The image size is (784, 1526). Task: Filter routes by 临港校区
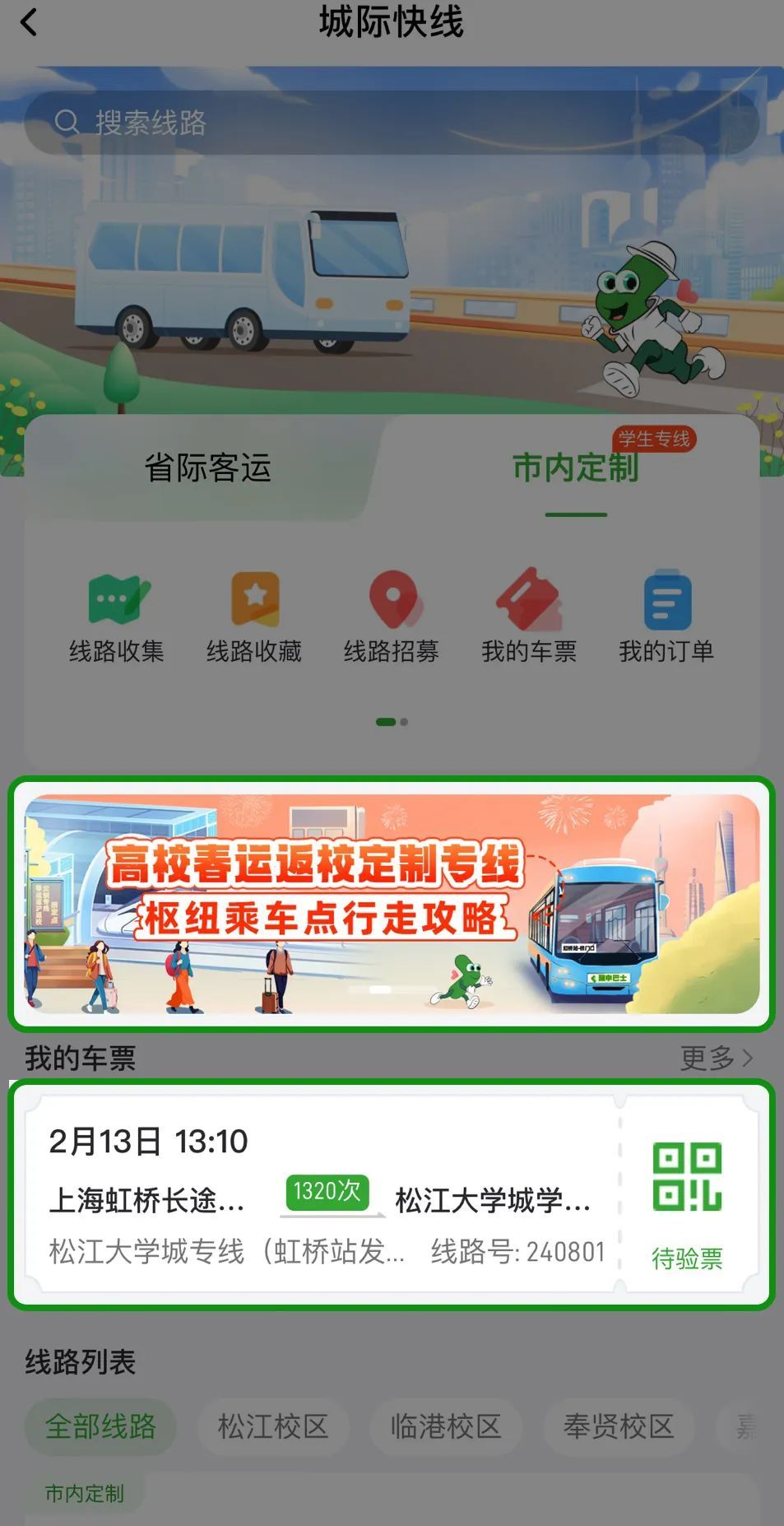coord(445,1426)
